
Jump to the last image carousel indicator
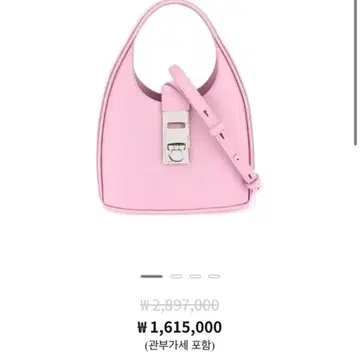(x=214, y=276)
